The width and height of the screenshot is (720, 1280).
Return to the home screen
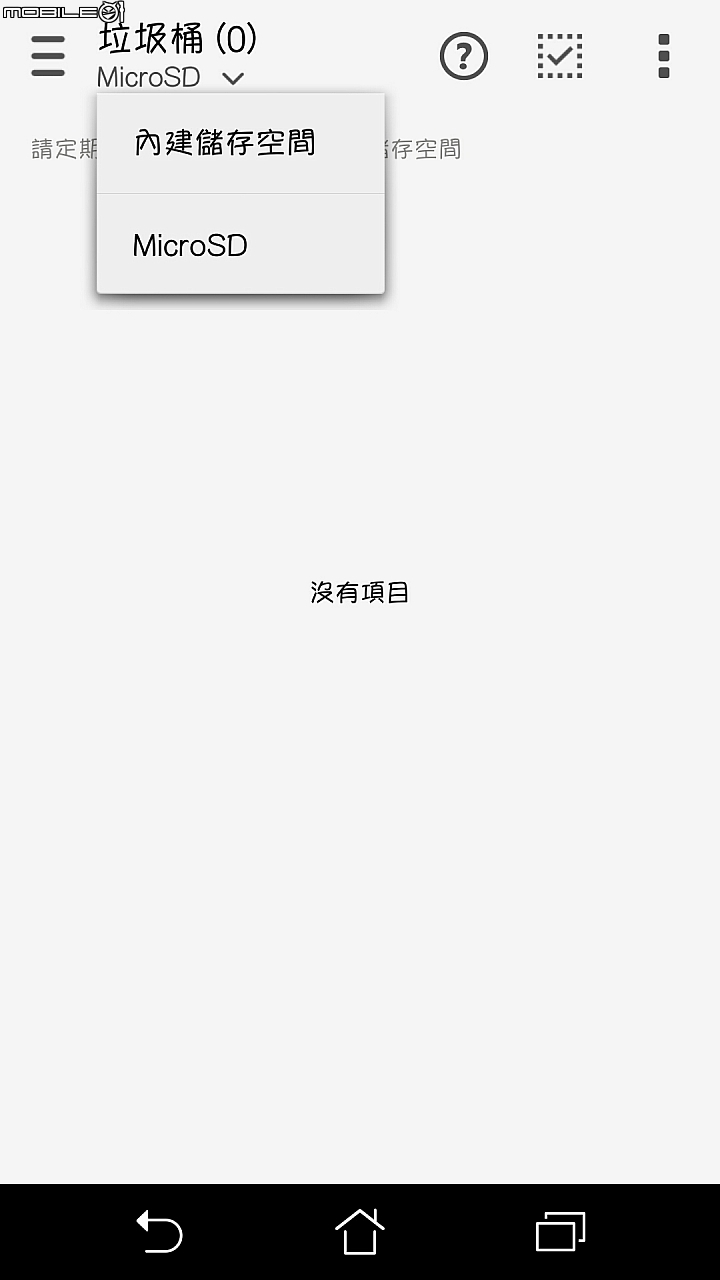coord(360,1231)
